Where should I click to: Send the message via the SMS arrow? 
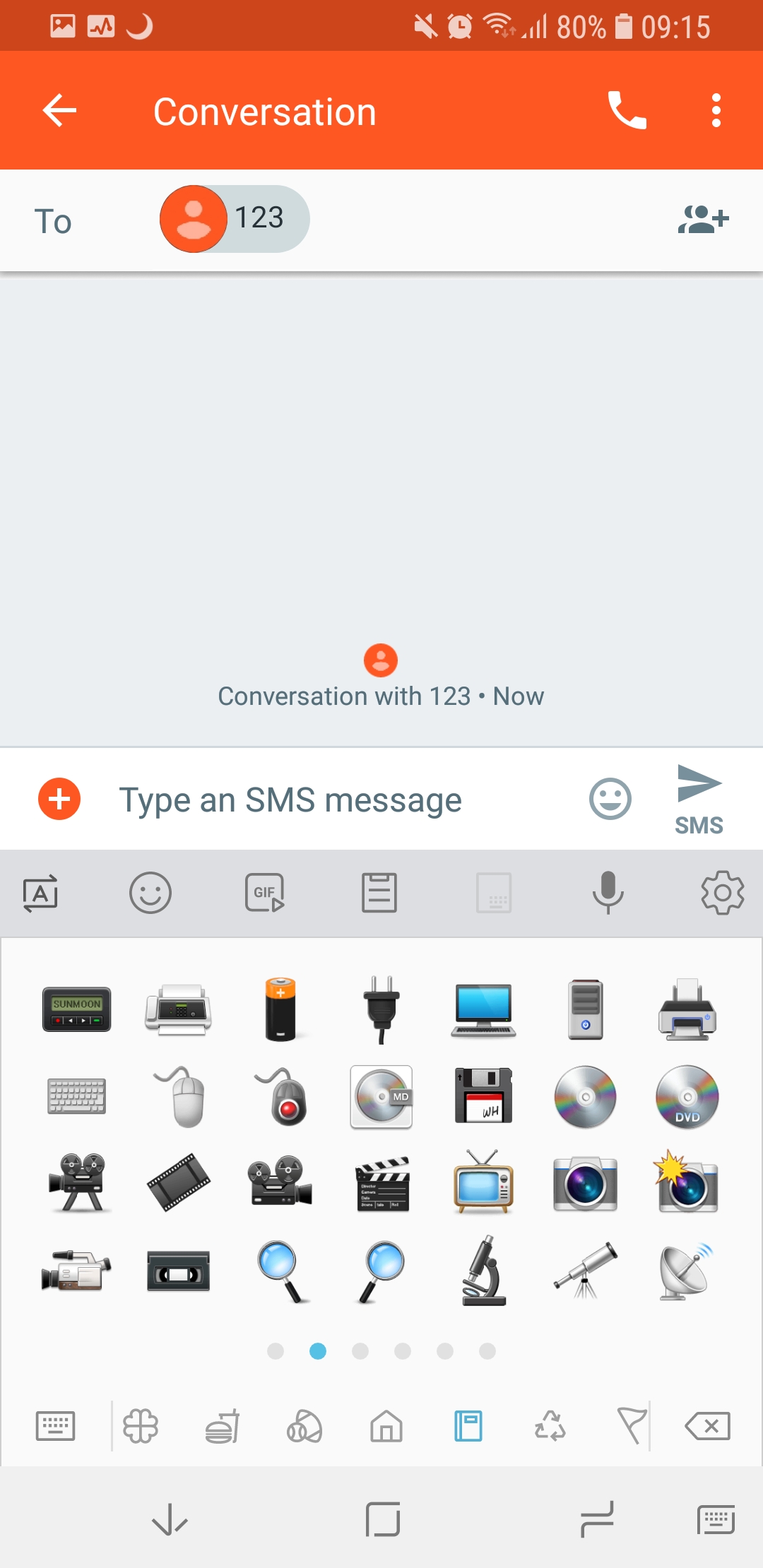pyautogui.click(x=699, y=800)
